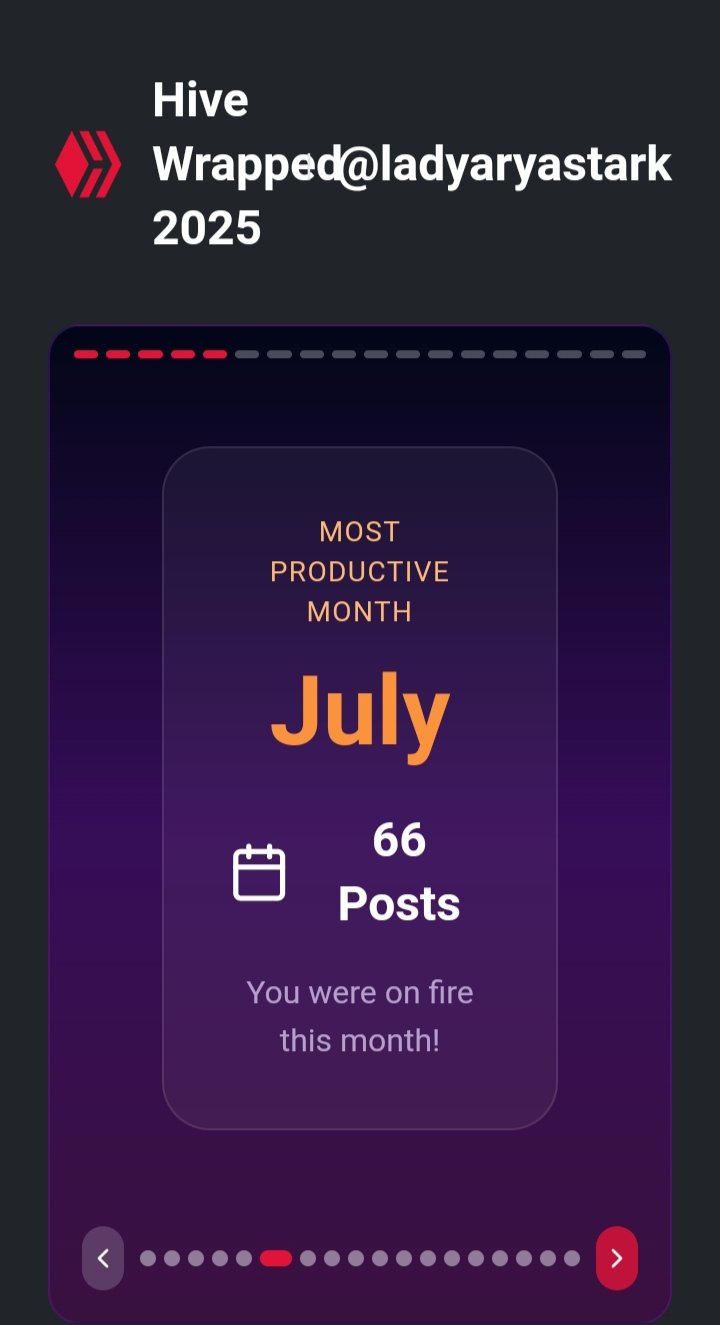Go to the next Wrapped slide
This screenshot has height=1325, width=720.
[616, 1258]
